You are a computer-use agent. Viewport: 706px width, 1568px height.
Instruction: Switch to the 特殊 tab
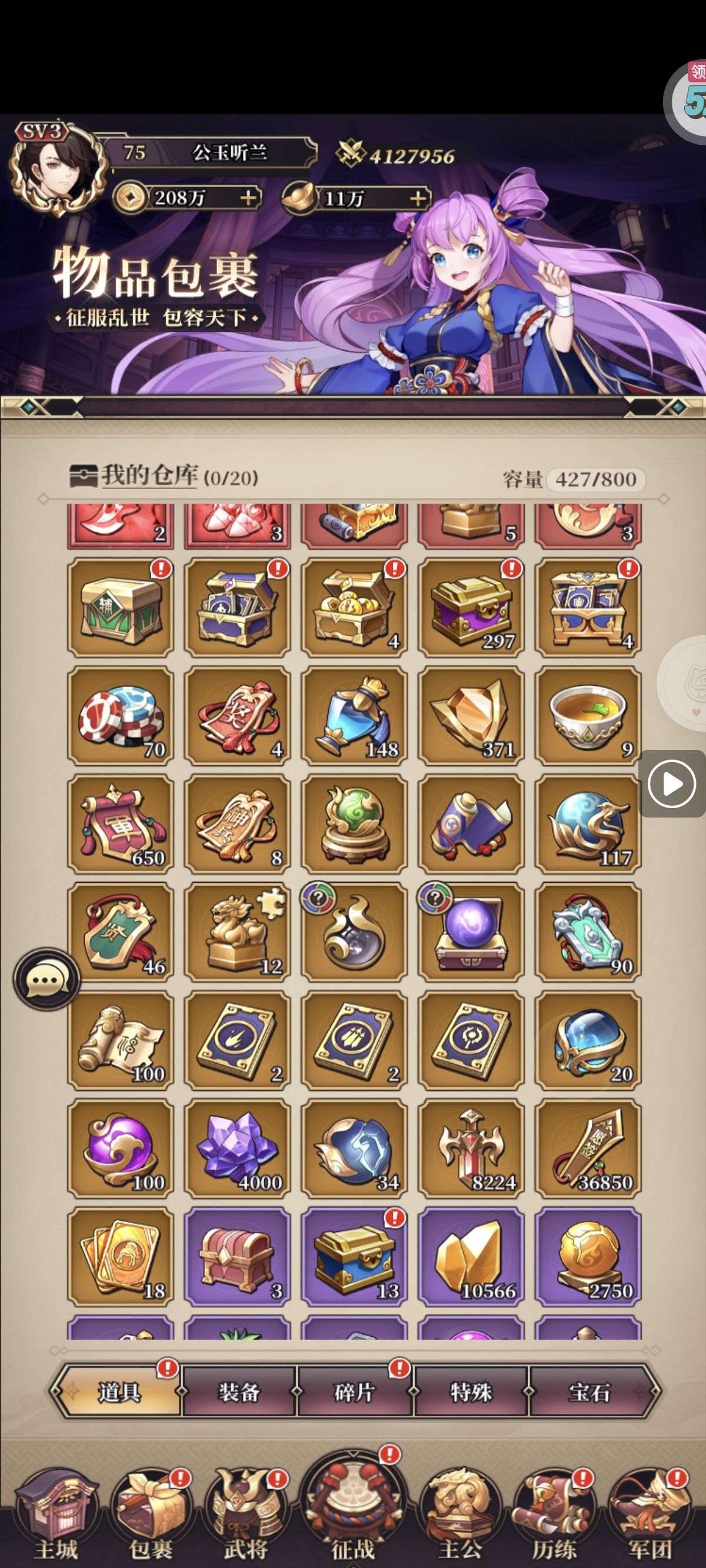pyautogui.click(x=471, y=1392)
